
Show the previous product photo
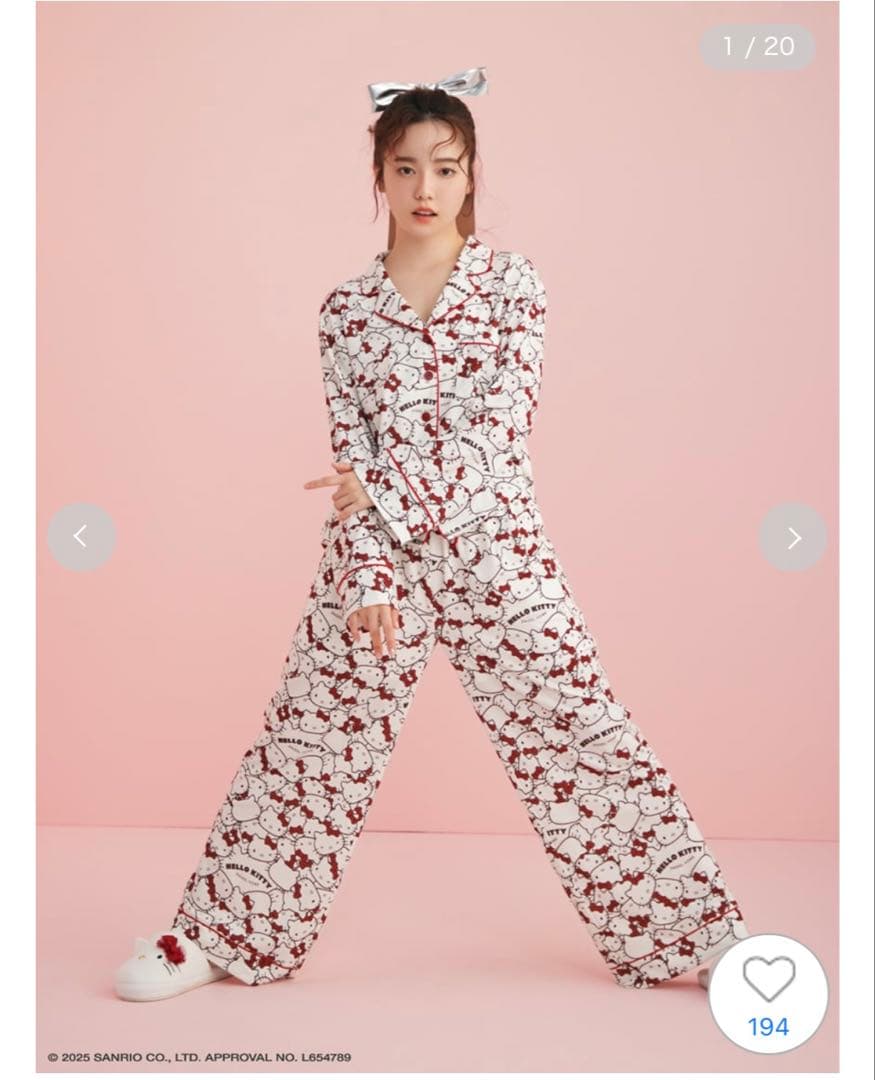[81, 537]
